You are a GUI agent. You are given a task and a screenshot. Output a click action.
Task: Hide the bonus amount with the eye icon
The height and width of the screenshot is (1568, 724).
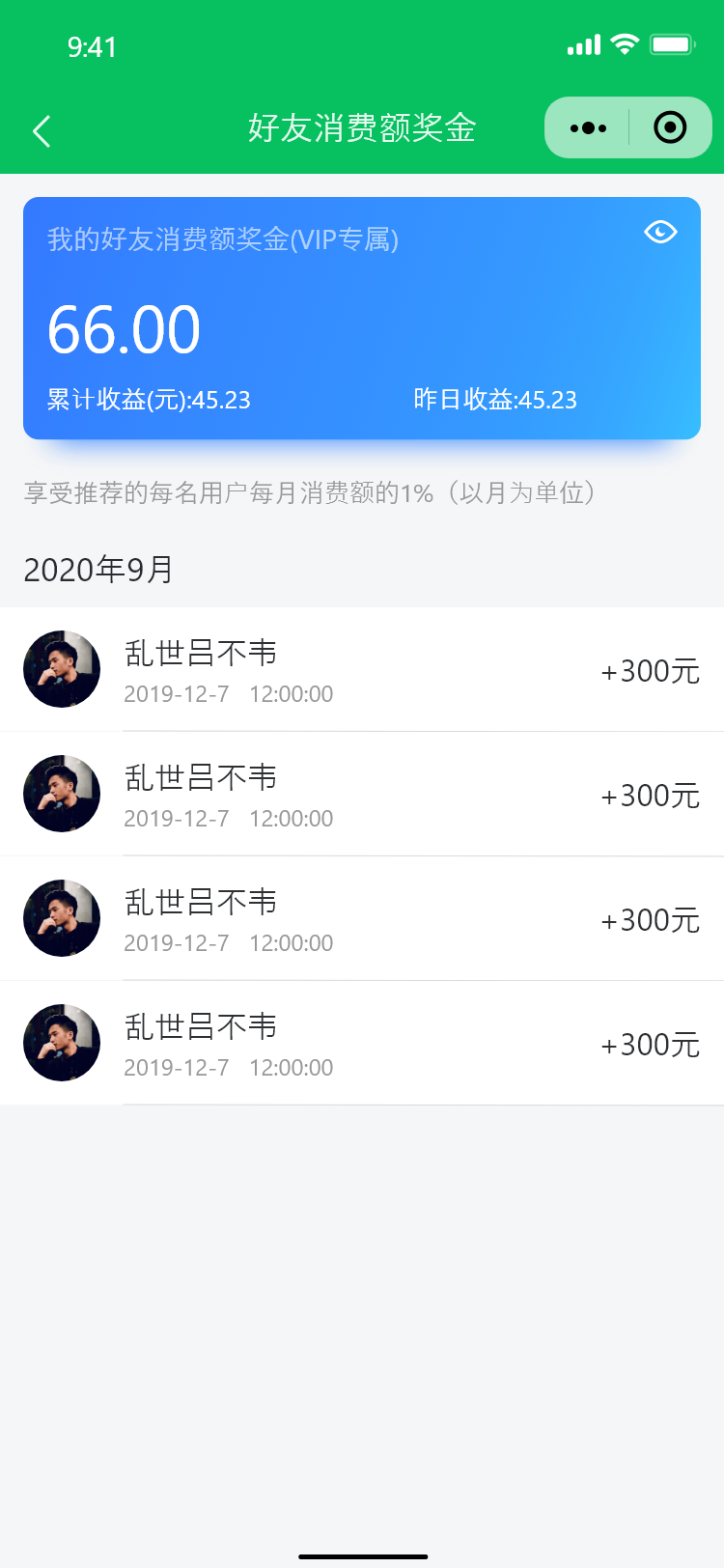coord(660,232)
